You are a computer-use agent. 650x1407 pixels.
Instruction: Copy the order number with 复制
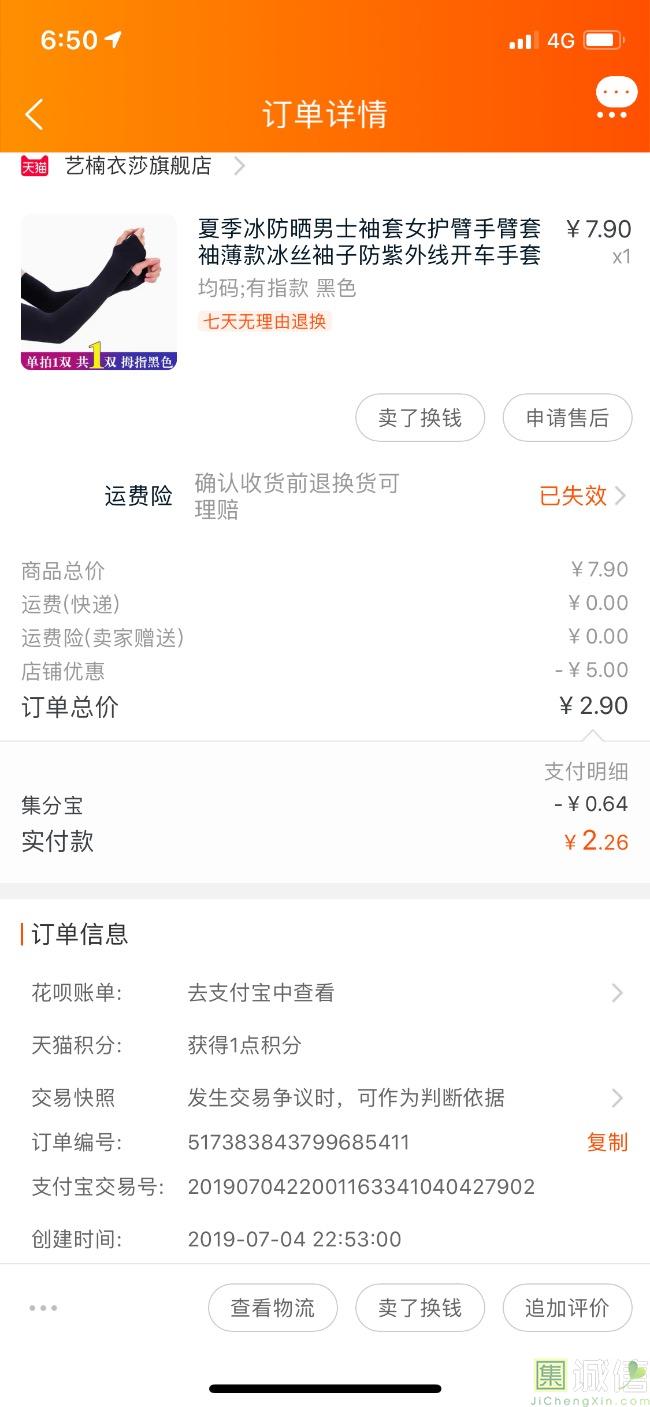click(607, 1142)
